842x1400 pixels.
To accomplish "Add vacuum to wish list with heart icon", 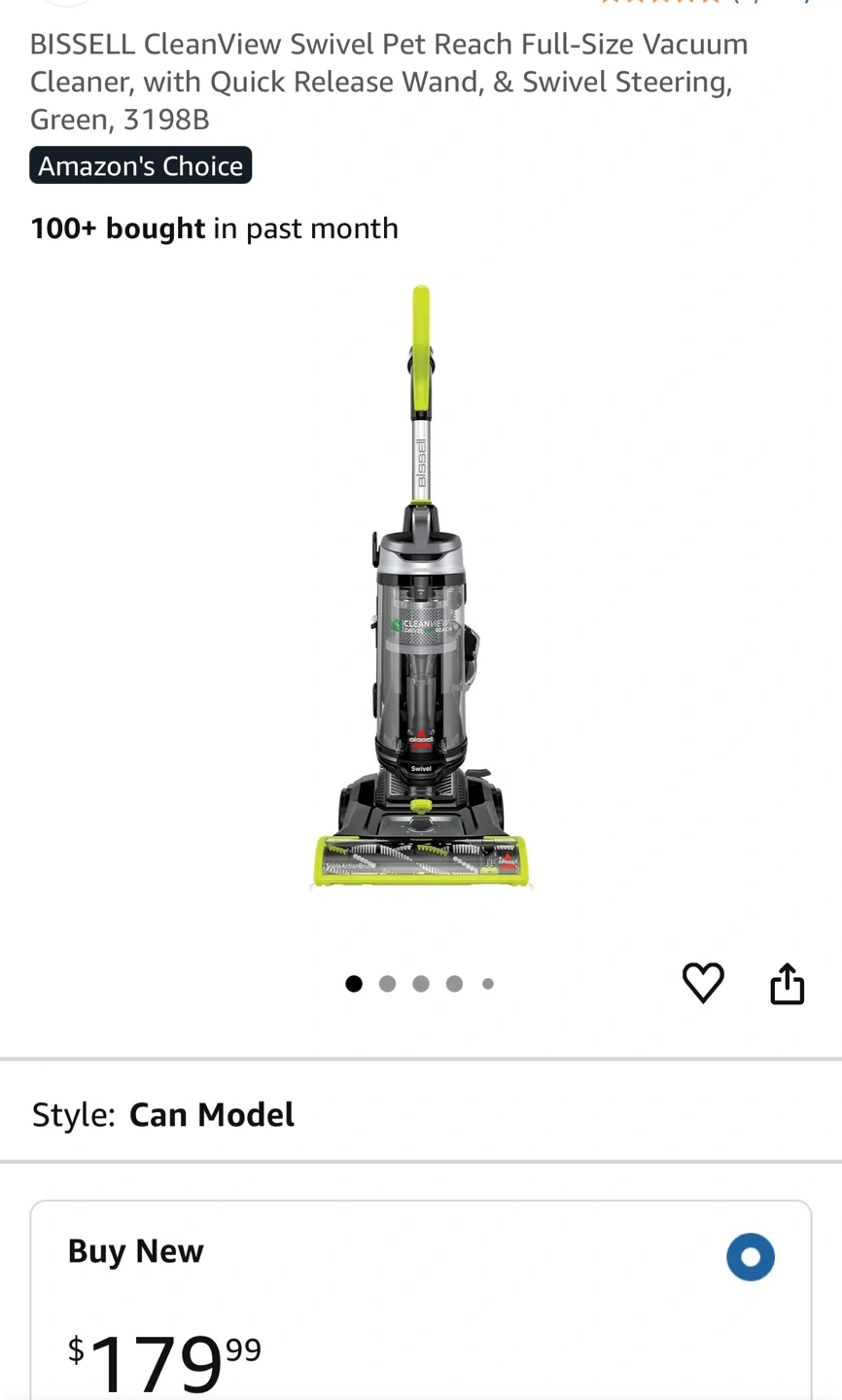I will 703,983.
